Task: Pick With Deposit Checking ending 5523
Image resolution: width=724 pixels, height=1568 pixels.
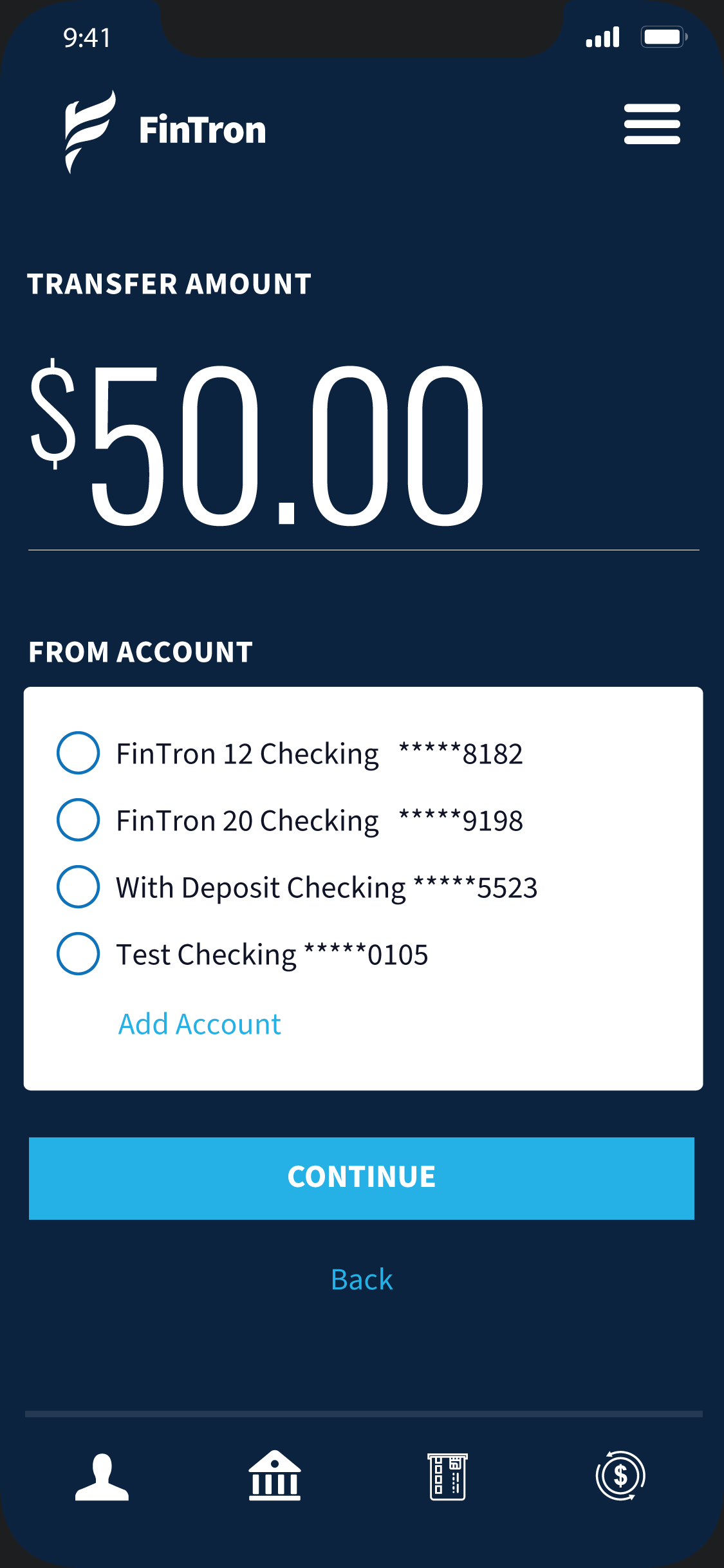Action: 78,886
